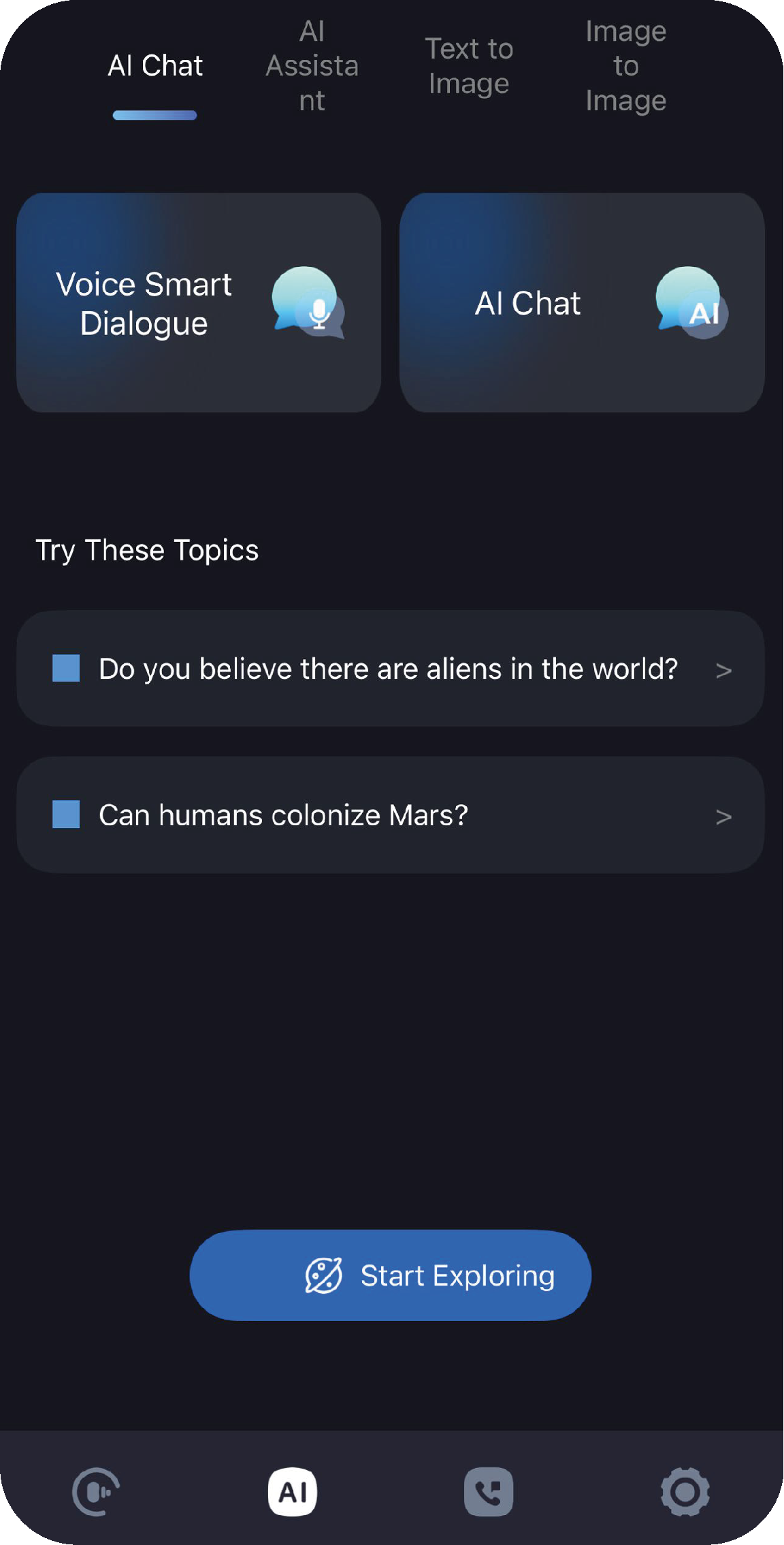Go to the phone call bottom tab
784x1545 pixels.
489,1491
